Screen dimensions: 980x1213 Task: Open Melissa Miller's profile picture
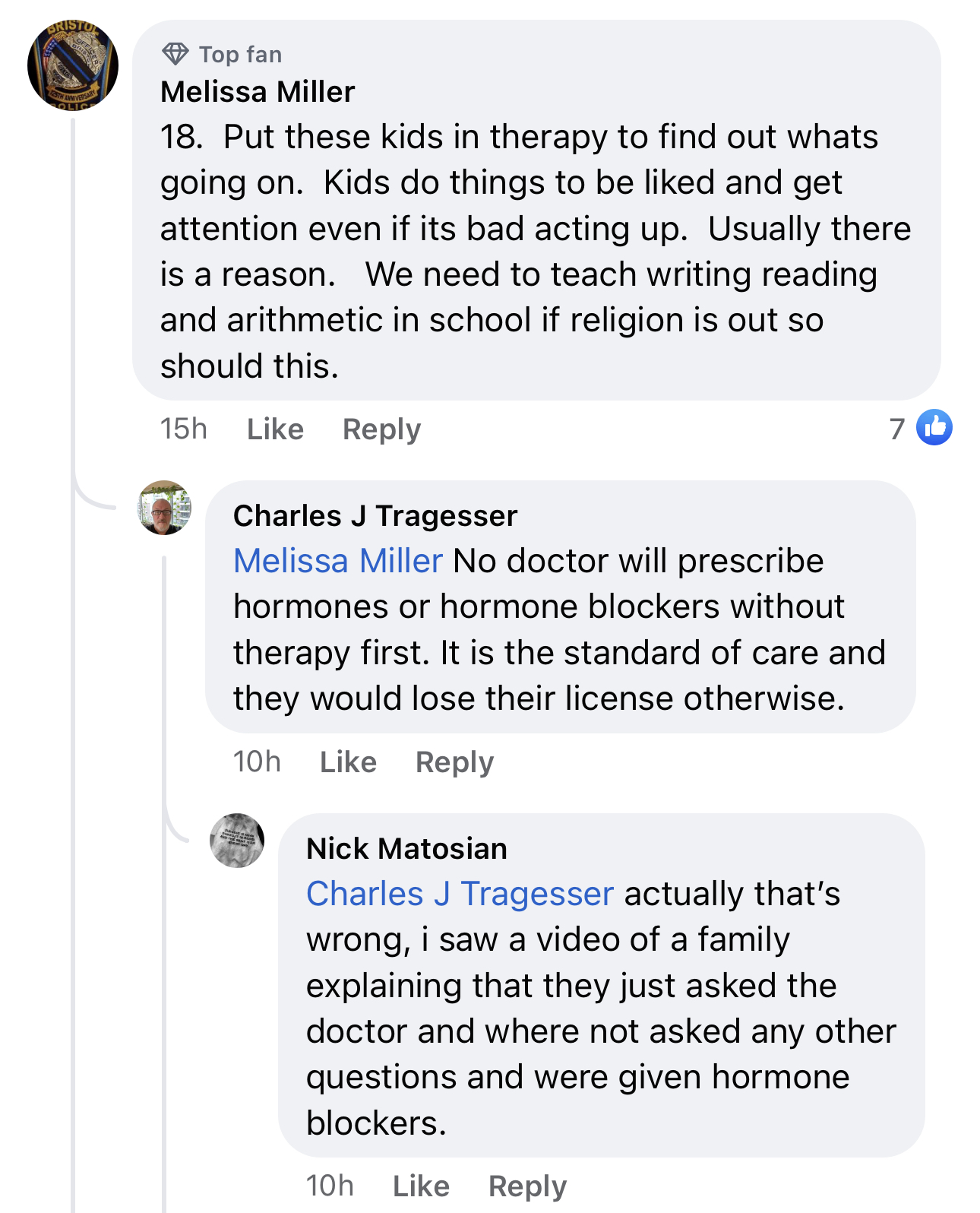73,65
